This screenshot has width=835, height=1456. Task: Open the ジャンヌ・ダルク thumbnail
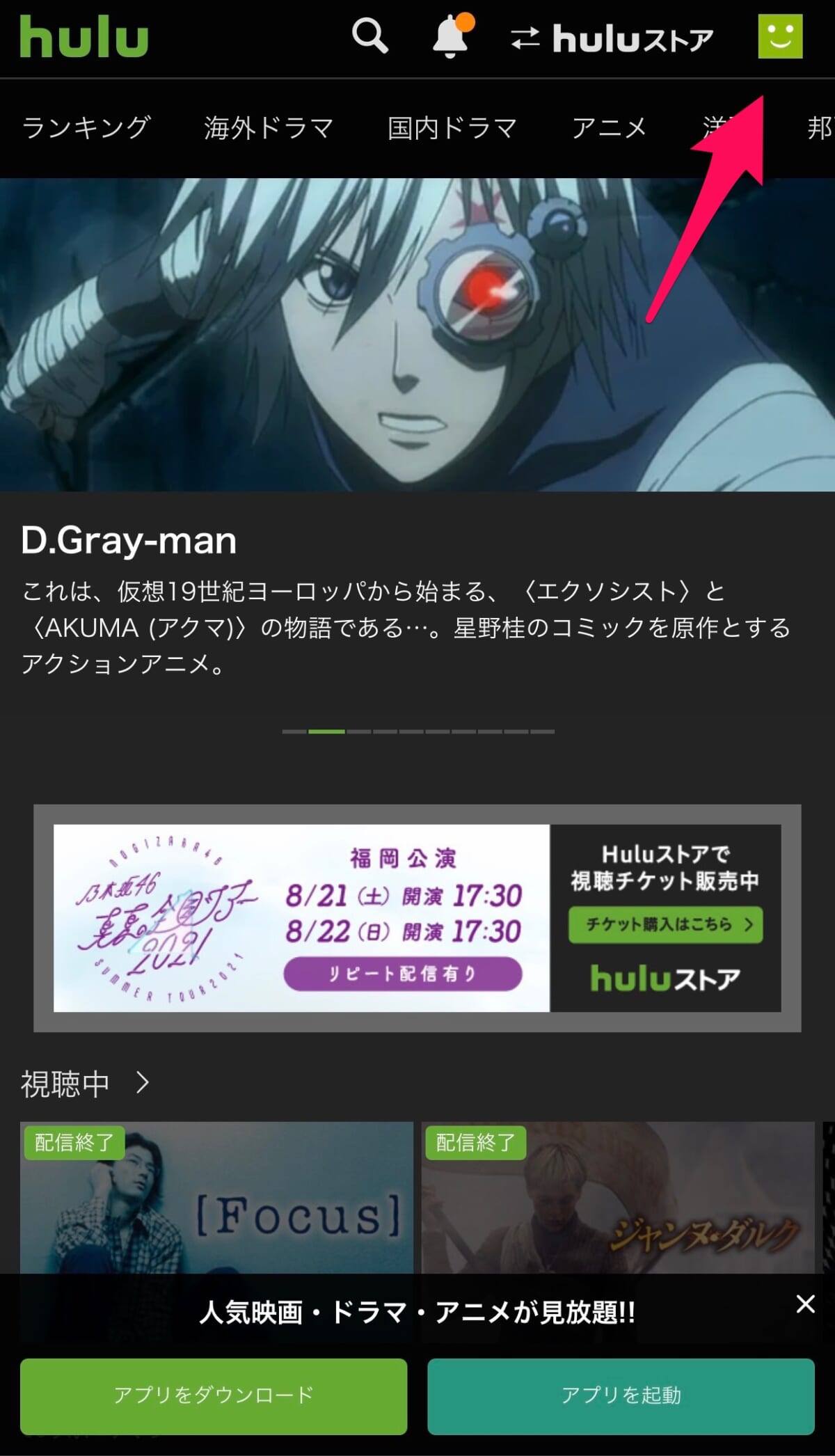click(x=618, y=1198)
